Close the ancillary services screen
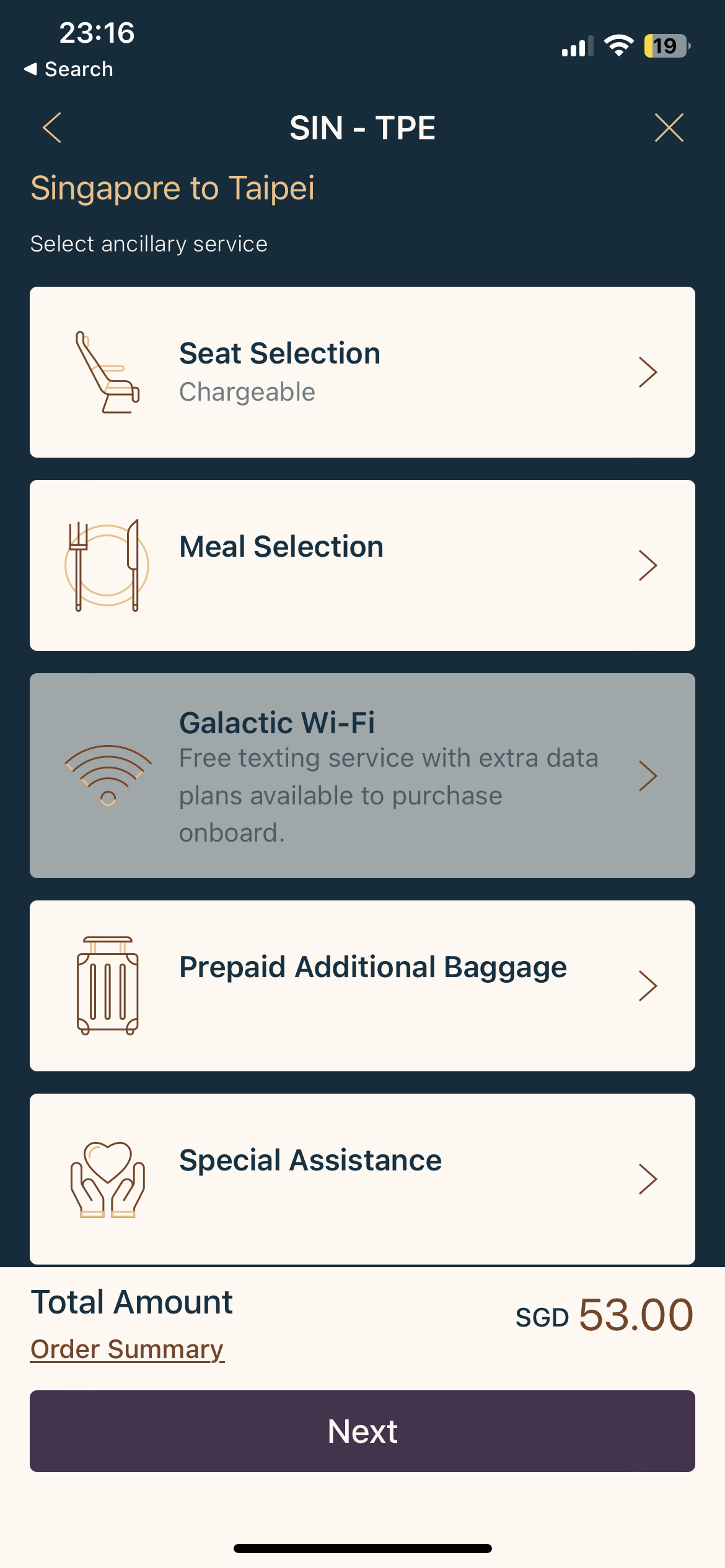Screen dimensions: 725x1568 (x=669, y=128)
